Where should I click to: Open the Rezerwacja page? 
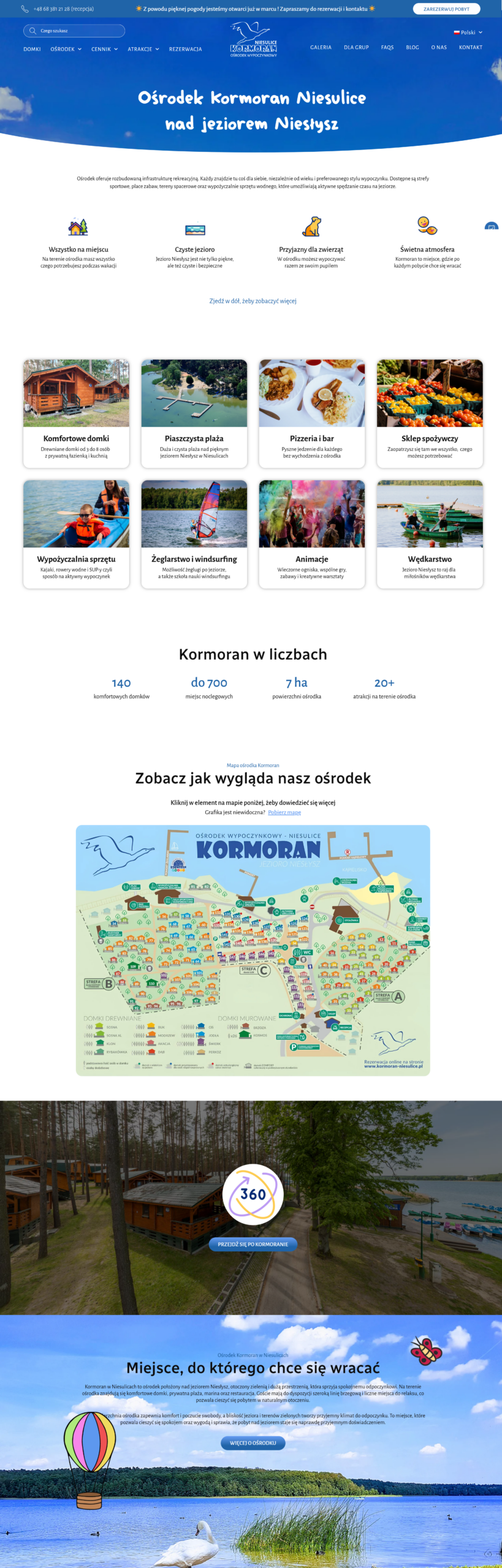[185, 49]
